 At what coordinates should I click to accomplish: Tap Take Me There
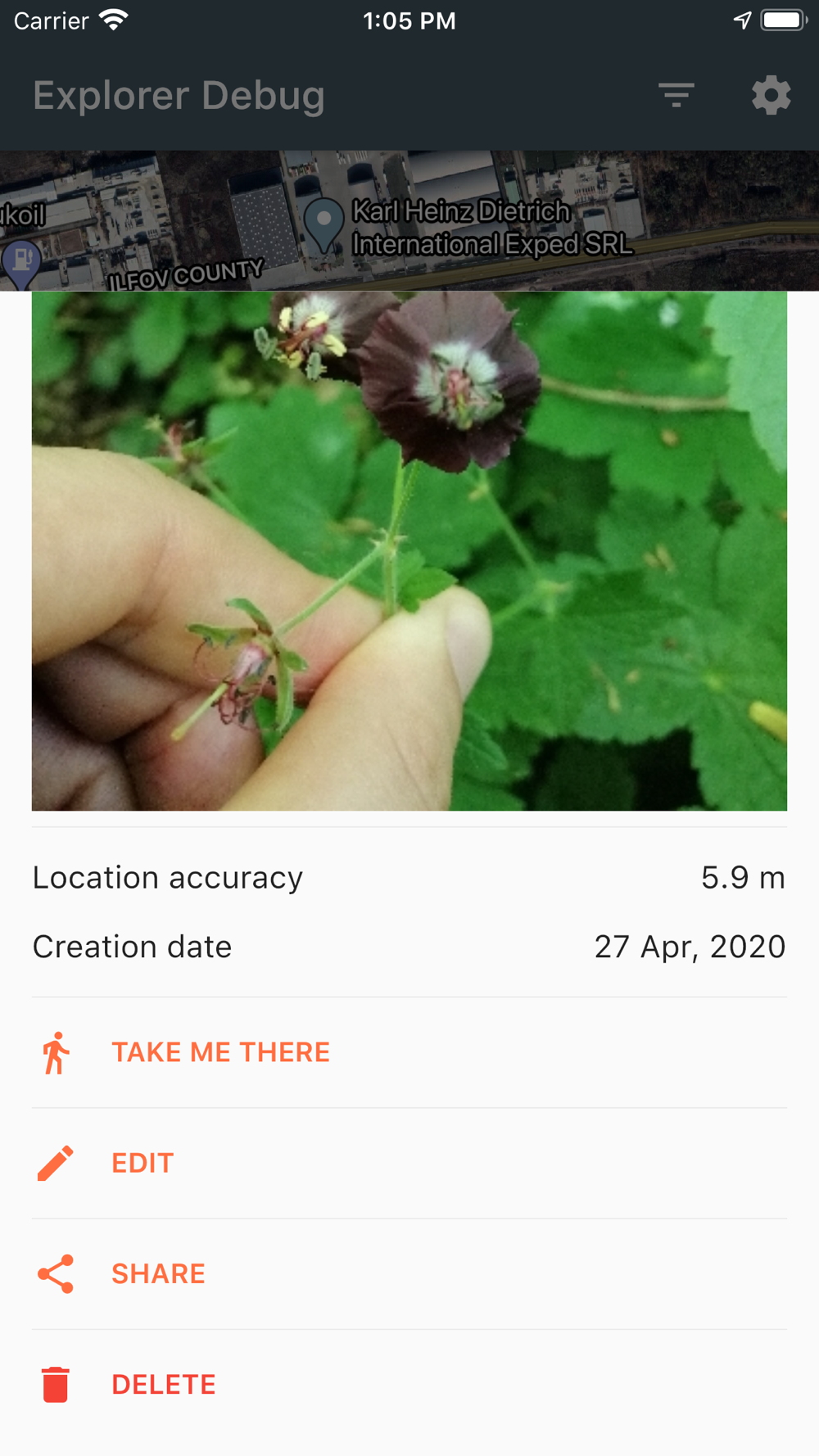point(409,1052)
